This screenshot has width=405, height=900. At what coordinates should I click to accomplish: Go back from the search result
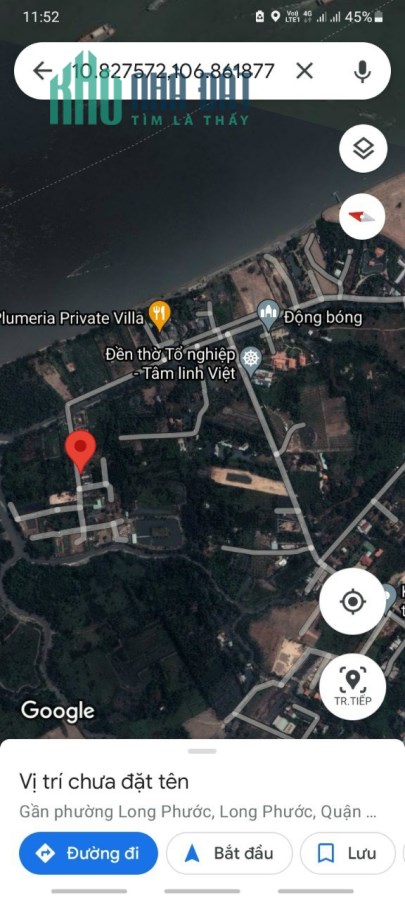pyautogui.click(x=42, y=71)
